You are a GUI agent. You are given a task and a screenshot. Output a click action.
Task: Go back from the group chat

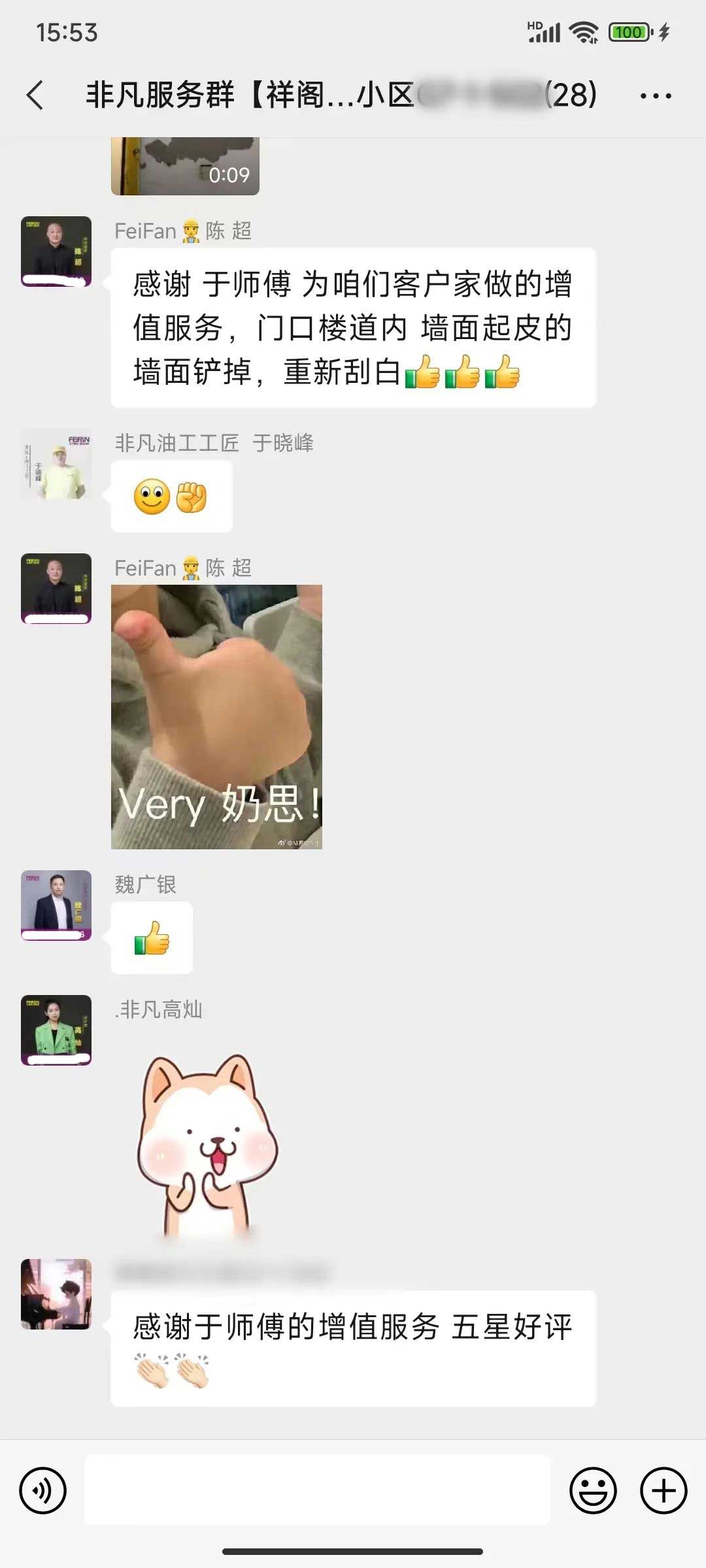[35, 95]
